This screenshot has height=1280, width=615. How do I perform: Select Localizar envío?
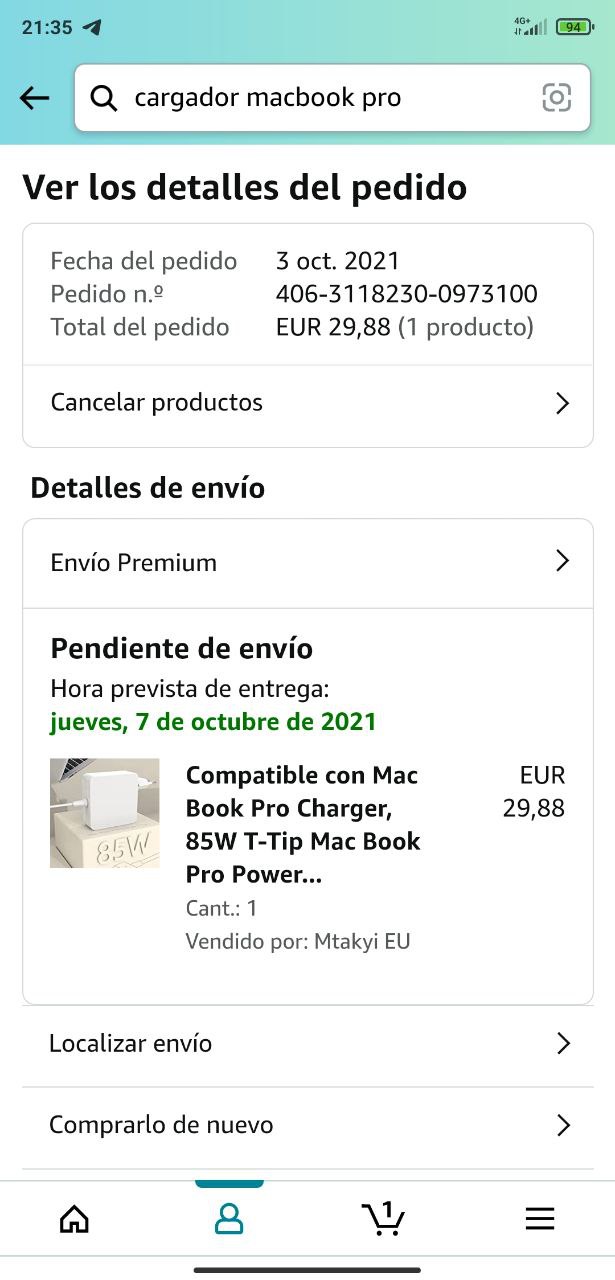pyautogui.click(x=307, y=1044)
